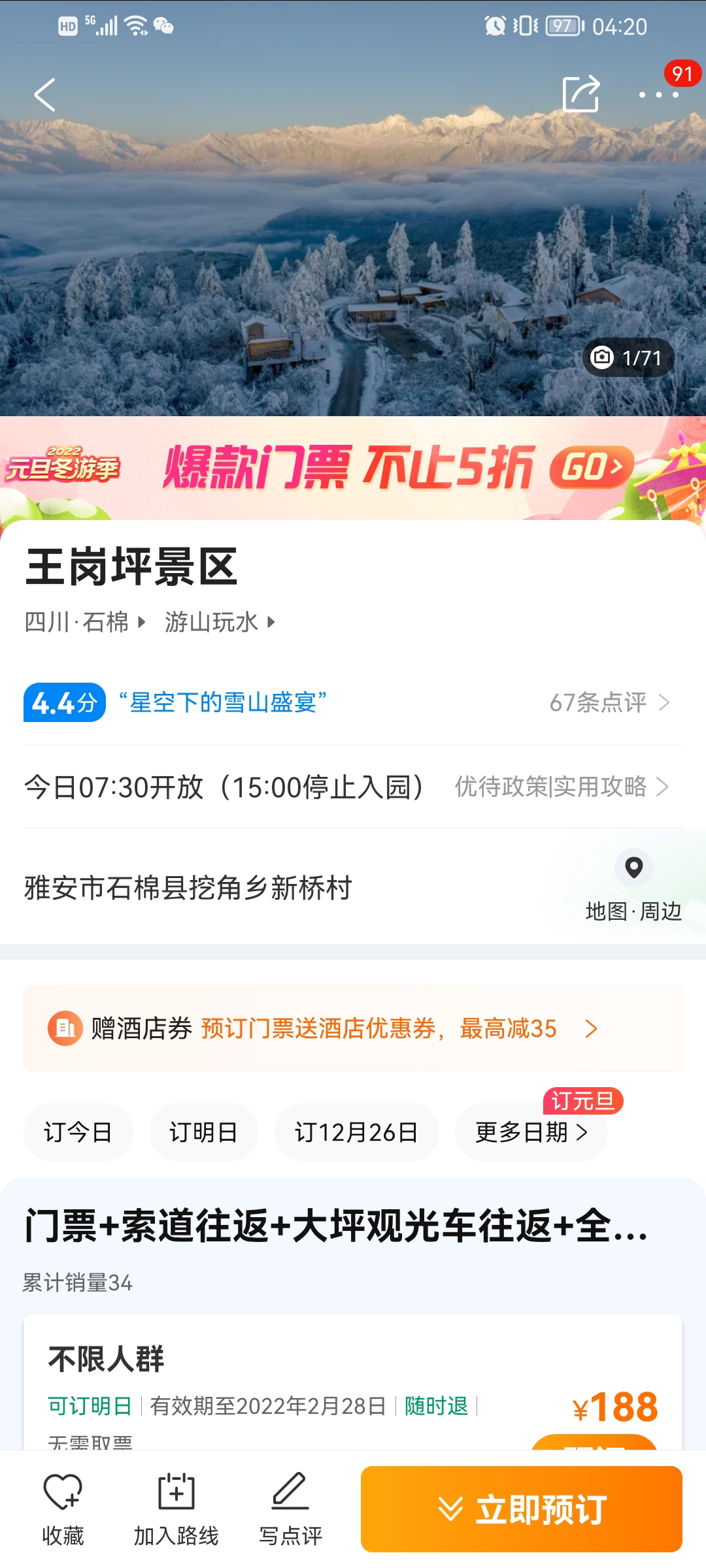Open 地图·周边 map view
This screenshot has width=706, height=1568.
633,885
